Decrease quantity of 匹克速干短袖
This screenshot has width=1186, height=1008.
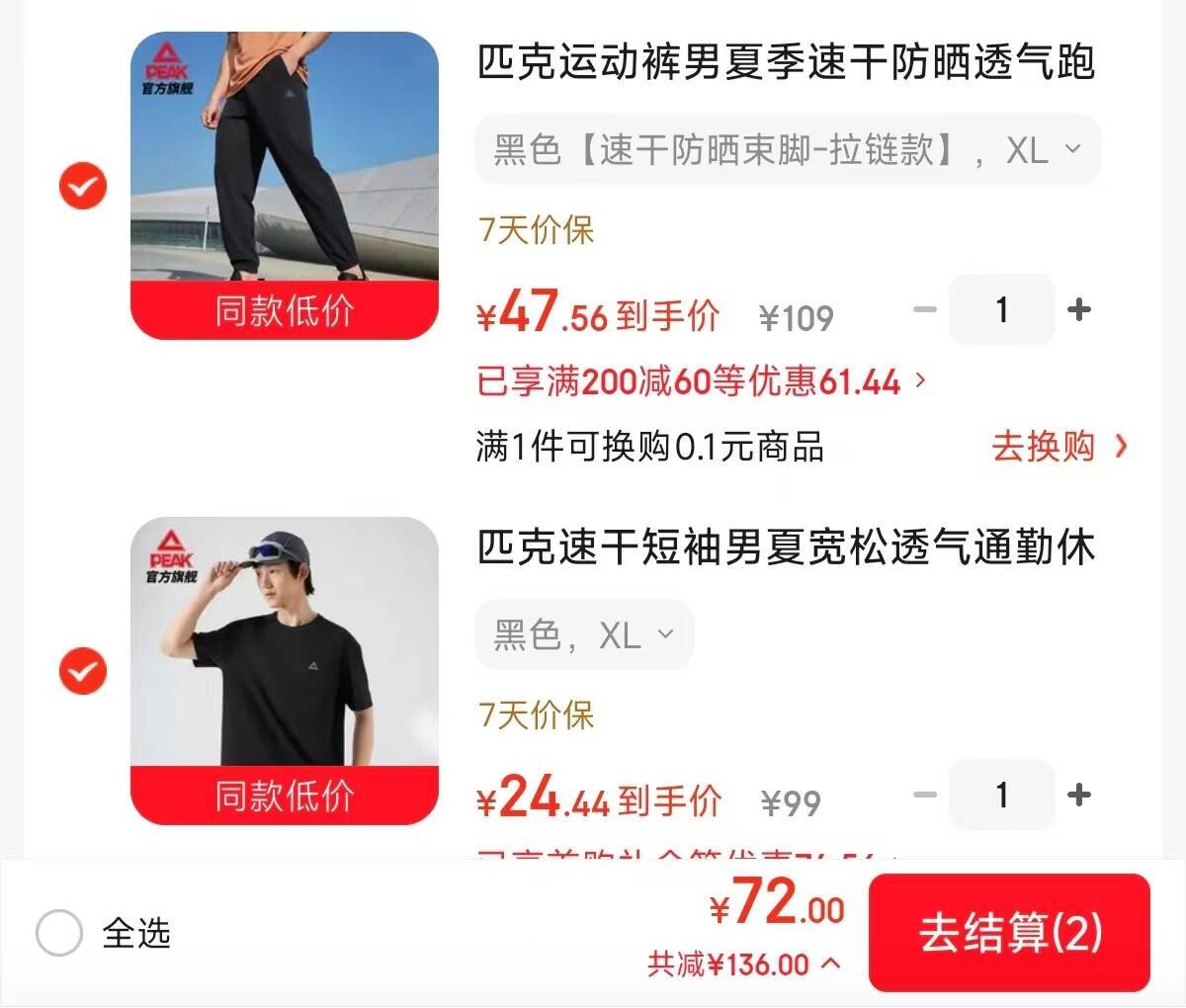[924, 795]
